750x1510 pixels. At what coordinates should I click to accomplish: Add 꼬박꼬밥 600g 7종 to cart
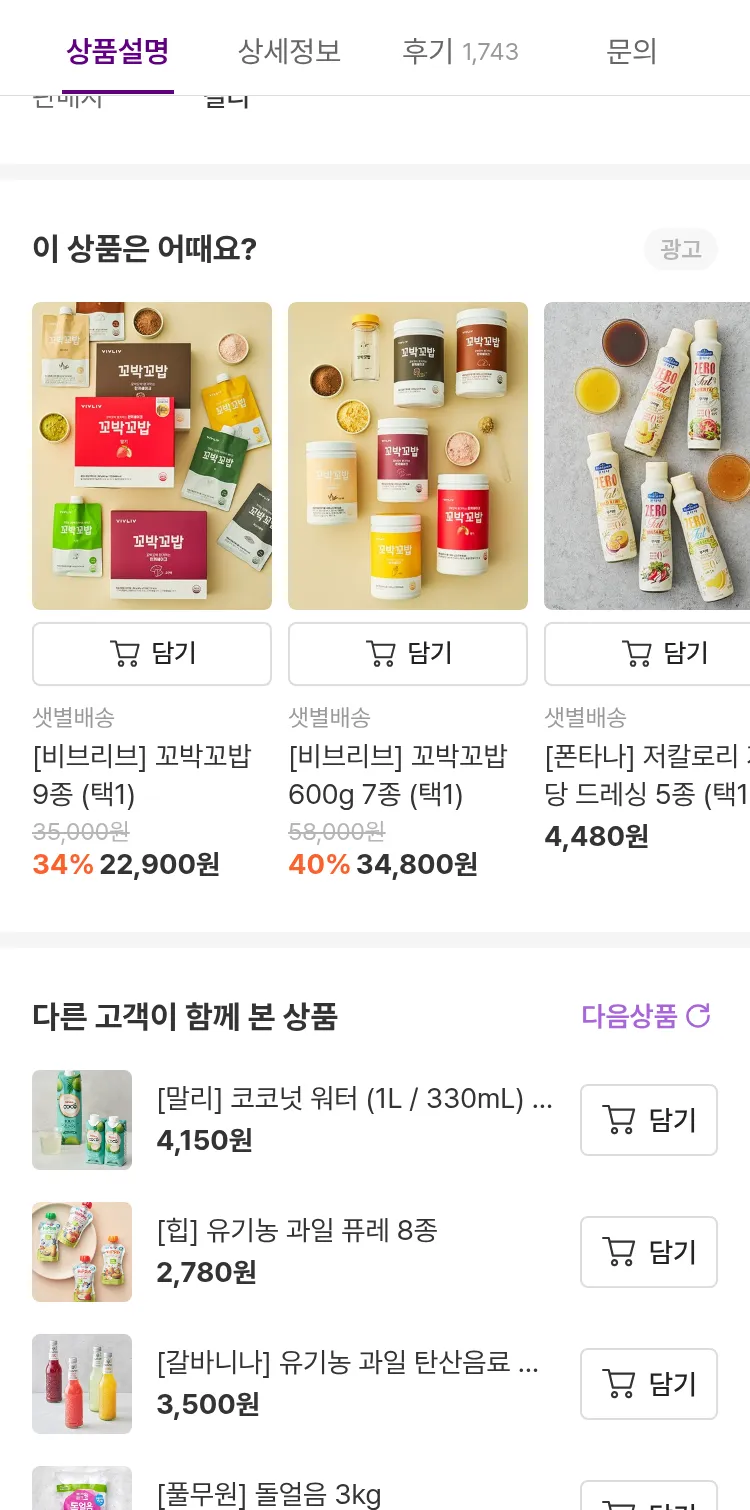(408, 654)
